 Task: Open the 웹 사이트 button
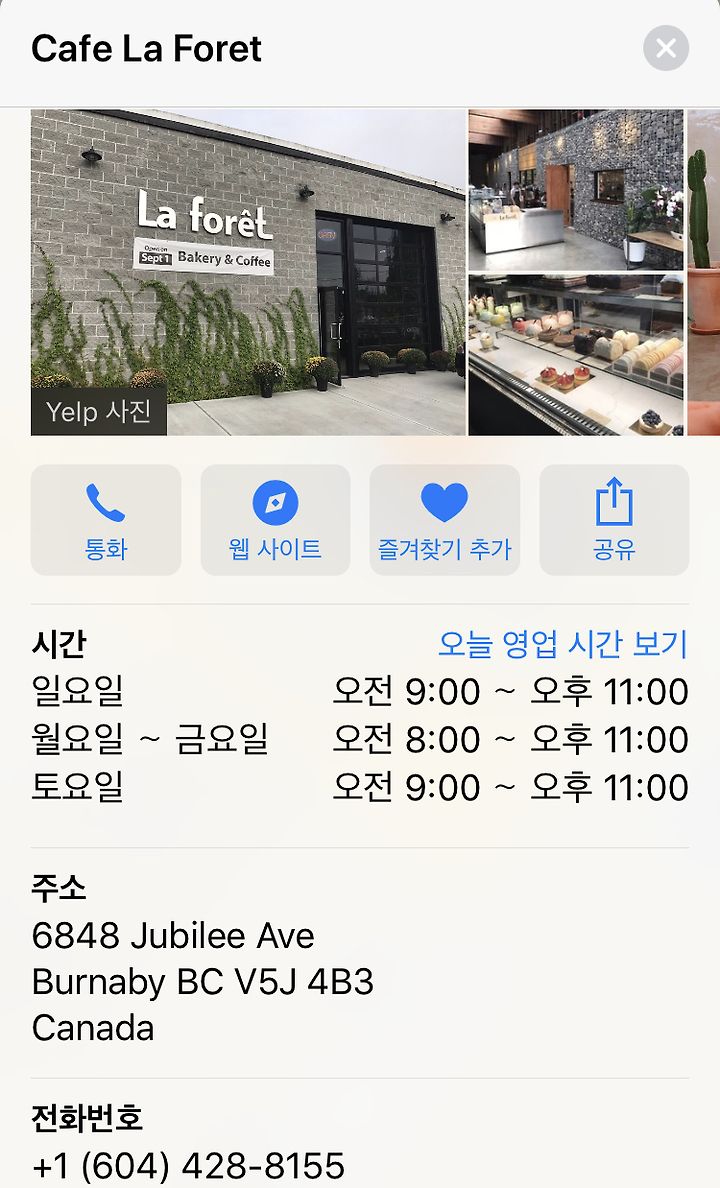(x=275, y=520)
